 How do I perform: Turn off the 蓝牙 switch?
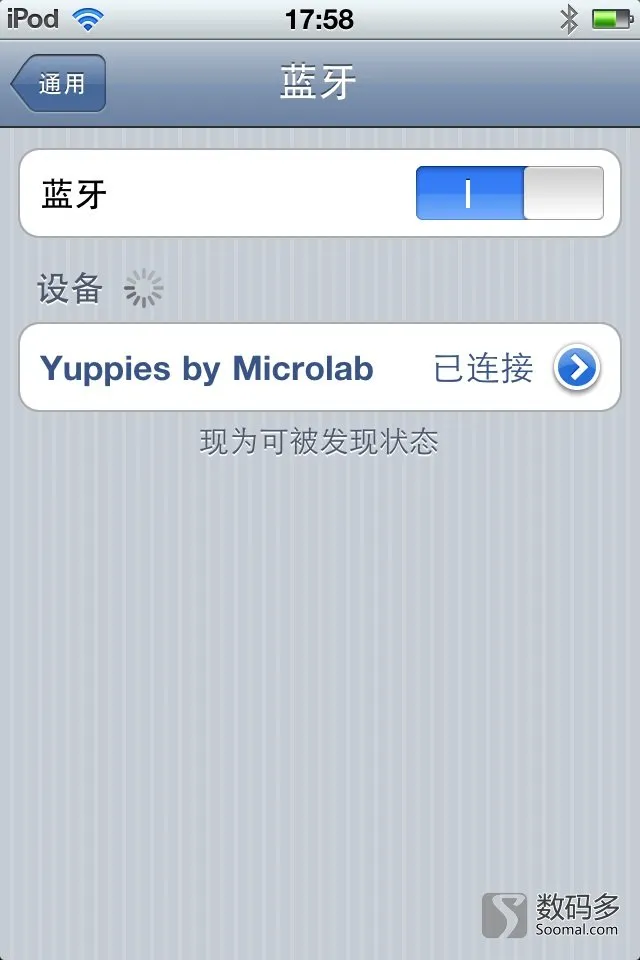509,193
